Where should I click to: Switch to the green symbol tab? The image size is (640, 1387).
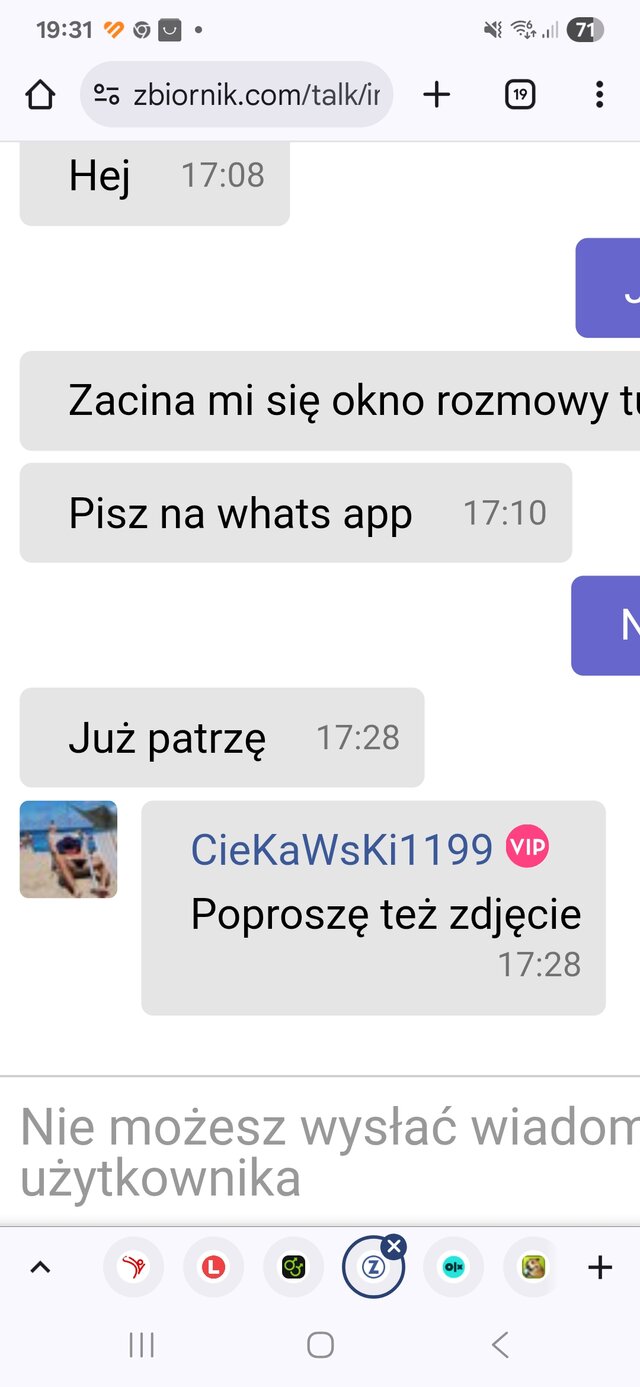(x=293, y=1268)
